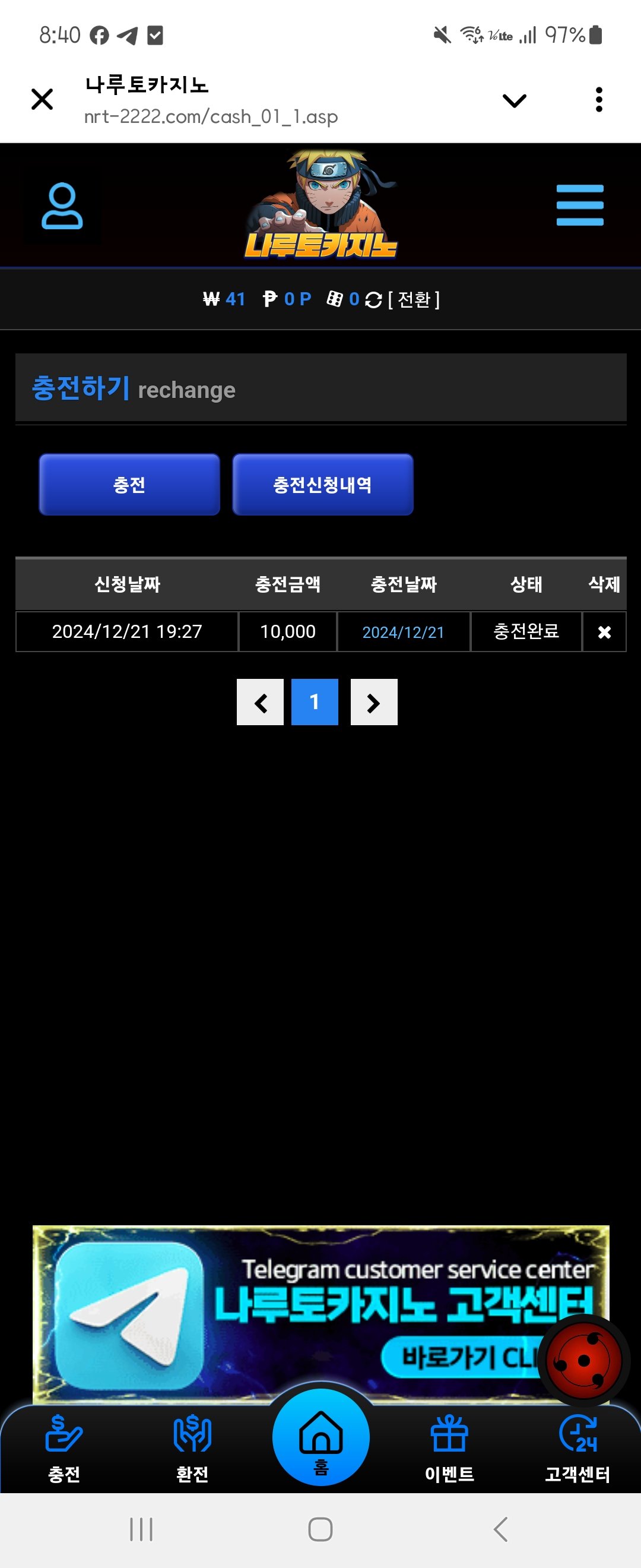Screen dimensions: 641x1568
Task: Open the browser overflow menu
Action: [598, 99]
